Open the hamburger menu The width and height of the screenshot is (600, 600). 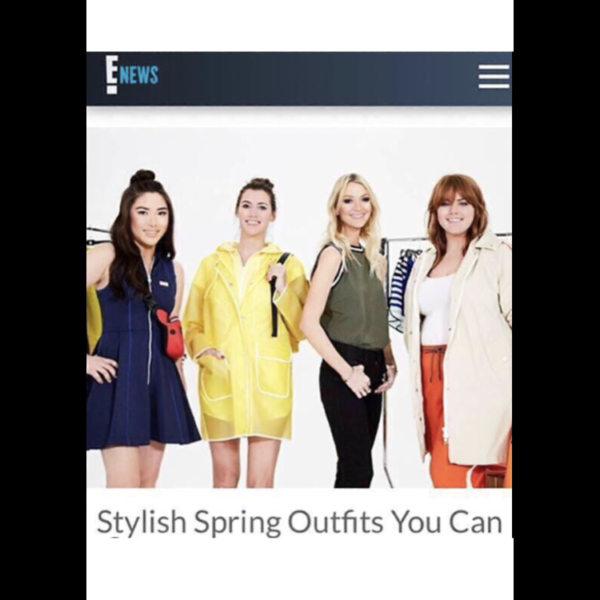coord(494,77)
